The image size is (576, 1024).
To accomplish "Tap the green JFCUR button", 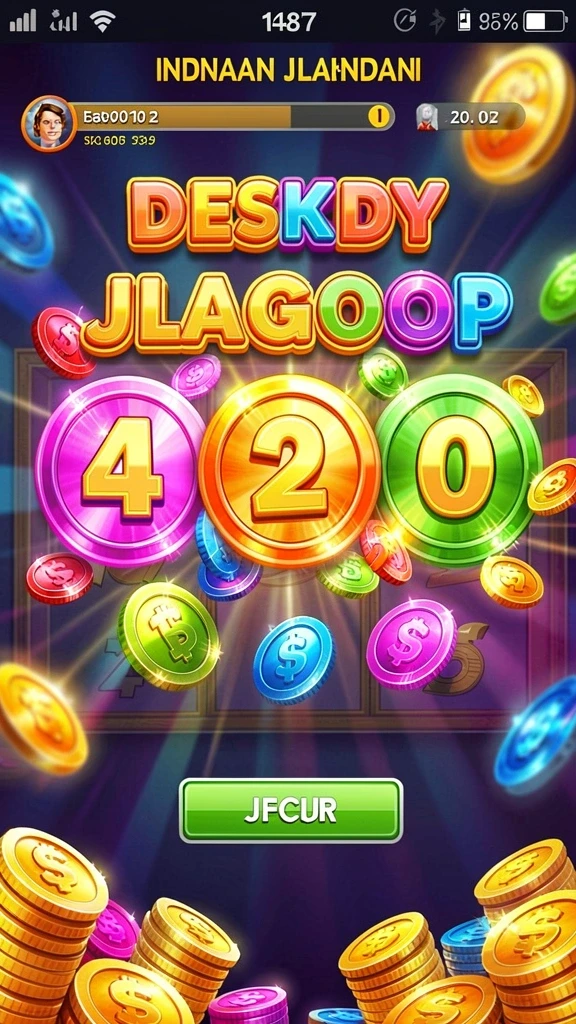I will (291, 810).
